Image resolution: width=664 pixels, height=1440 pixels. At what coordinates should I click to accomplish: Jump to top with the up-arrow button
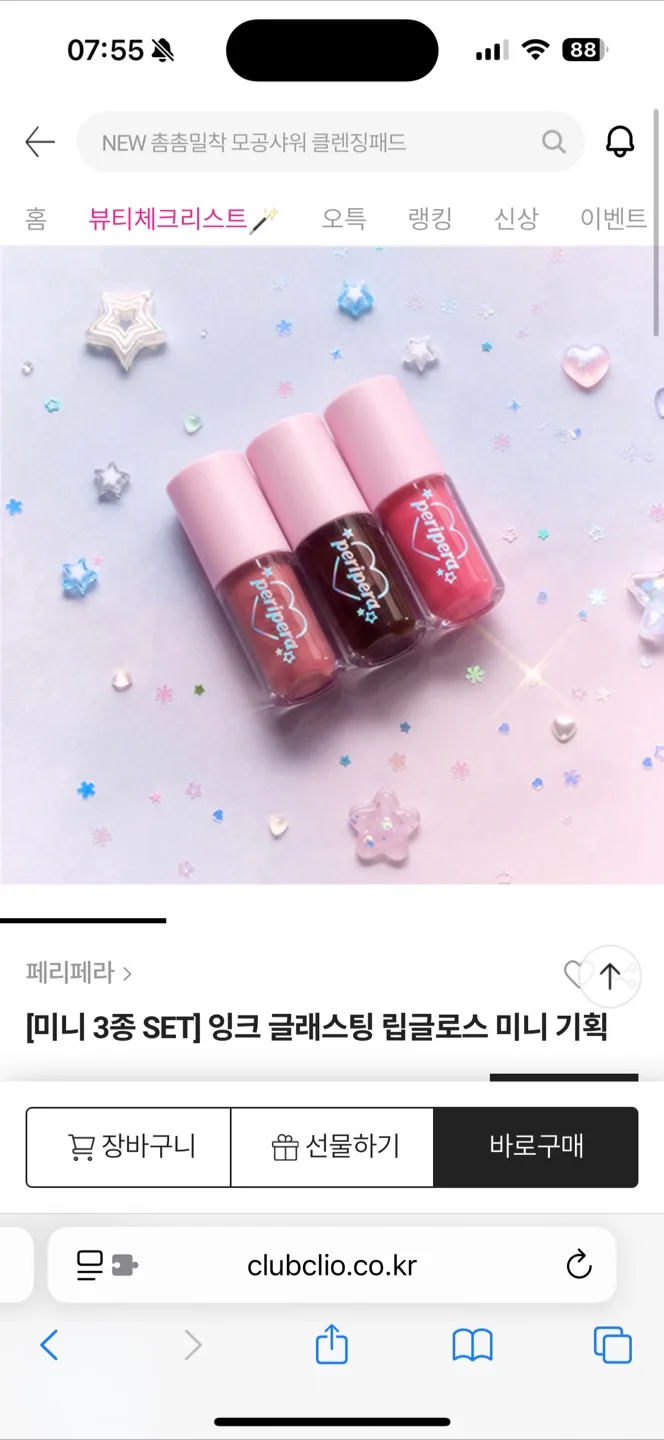tap(610, 975)
